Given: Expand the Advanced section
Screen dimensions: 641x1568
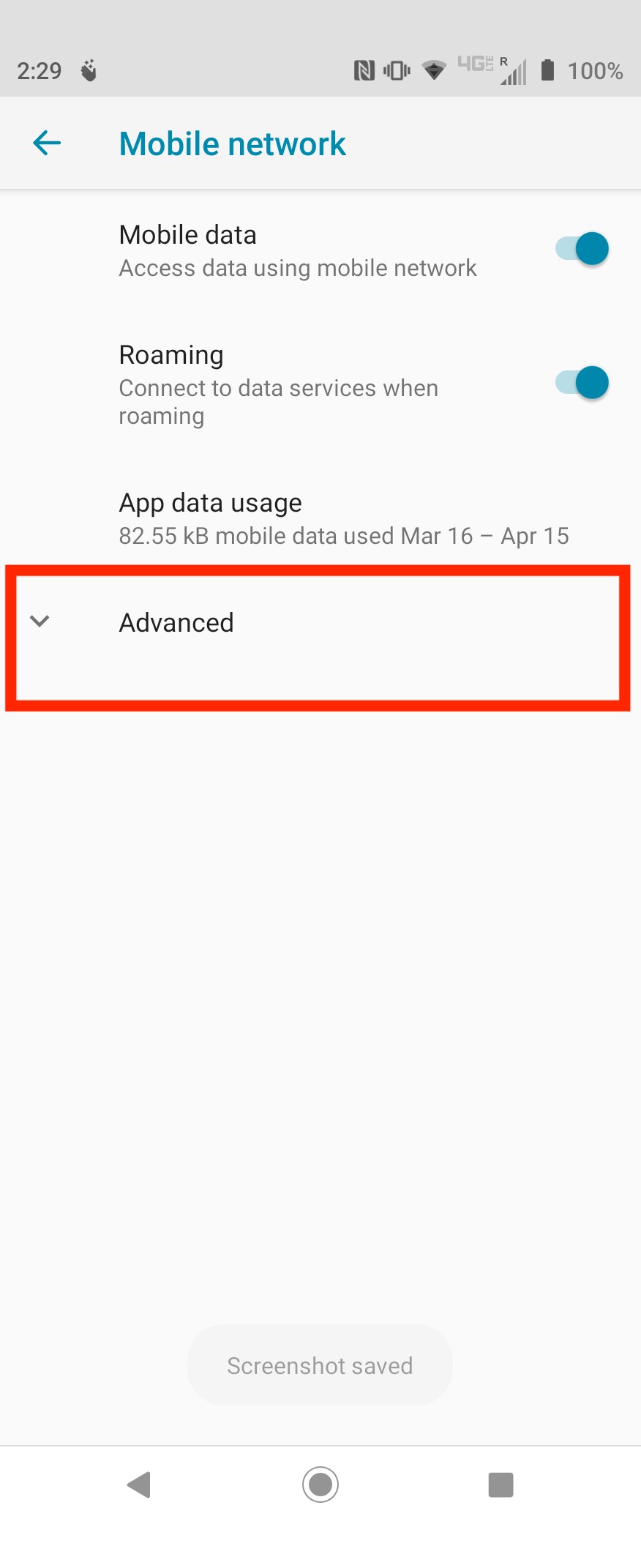Looking at the screenshot, I should click(x=176, y=623).
